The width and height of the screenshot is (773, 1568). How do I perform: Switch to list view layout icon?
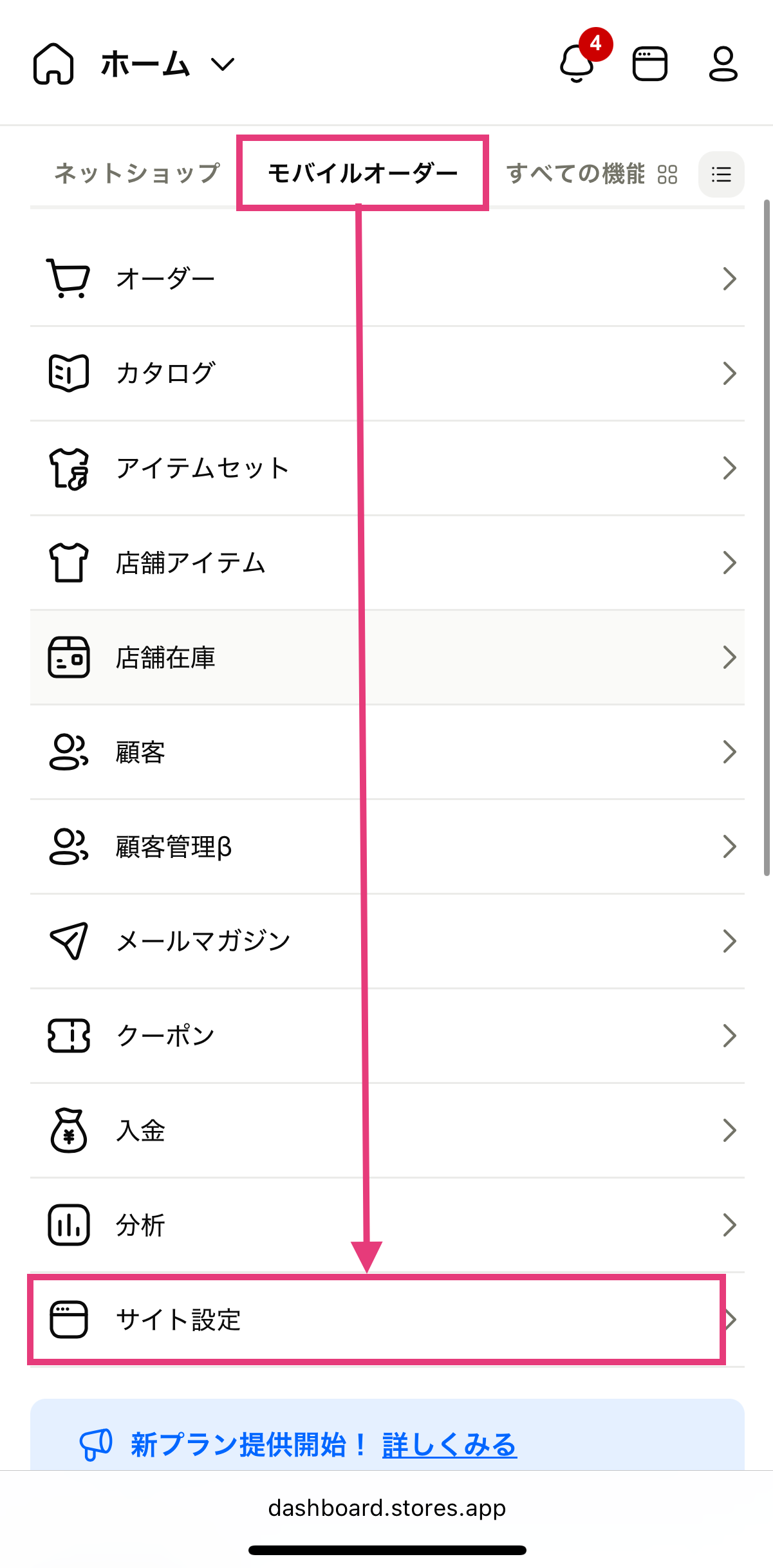point(721,174)
